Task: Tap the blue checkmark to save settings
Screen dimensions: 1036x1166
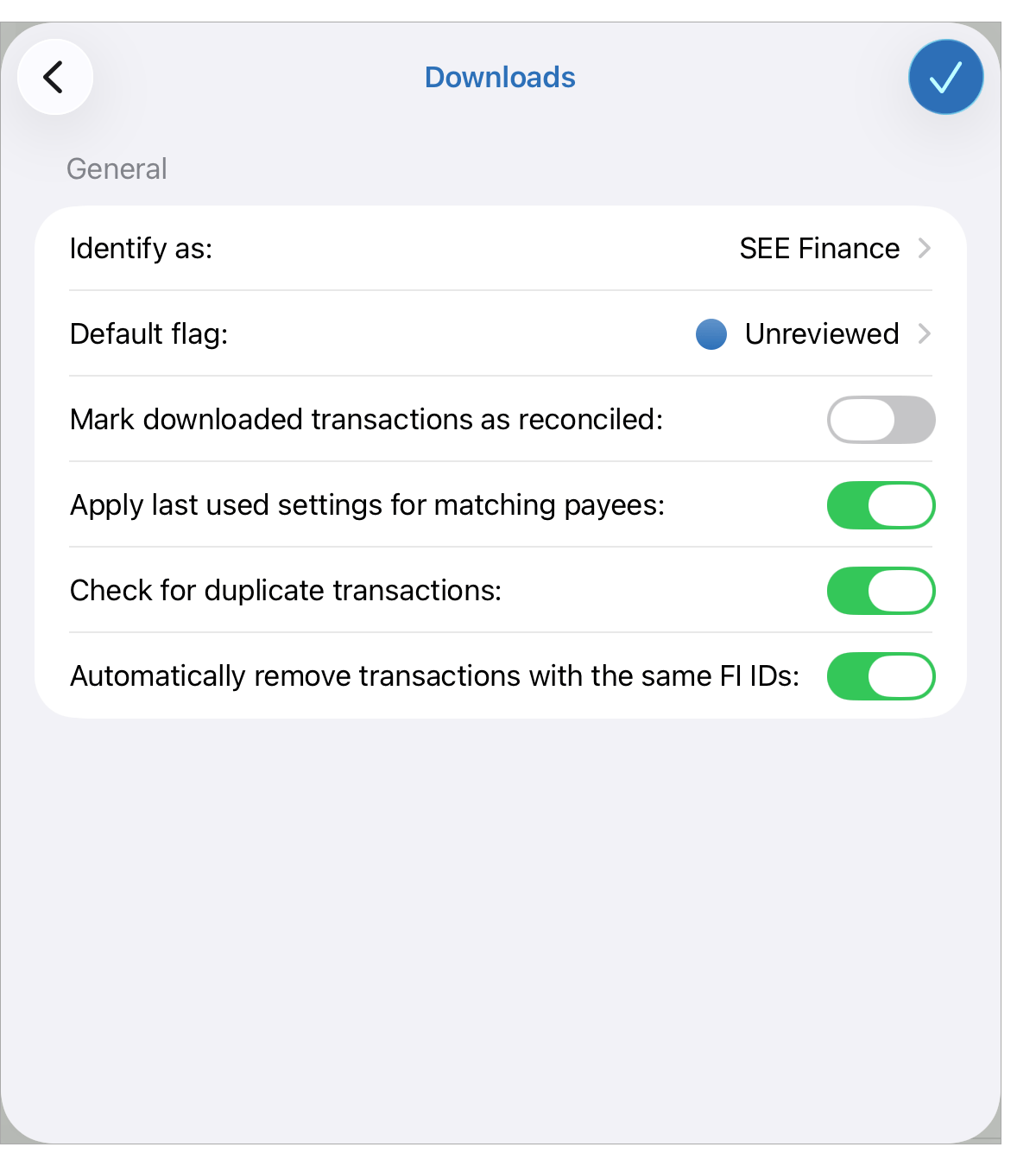Action: tap(945, 76)
